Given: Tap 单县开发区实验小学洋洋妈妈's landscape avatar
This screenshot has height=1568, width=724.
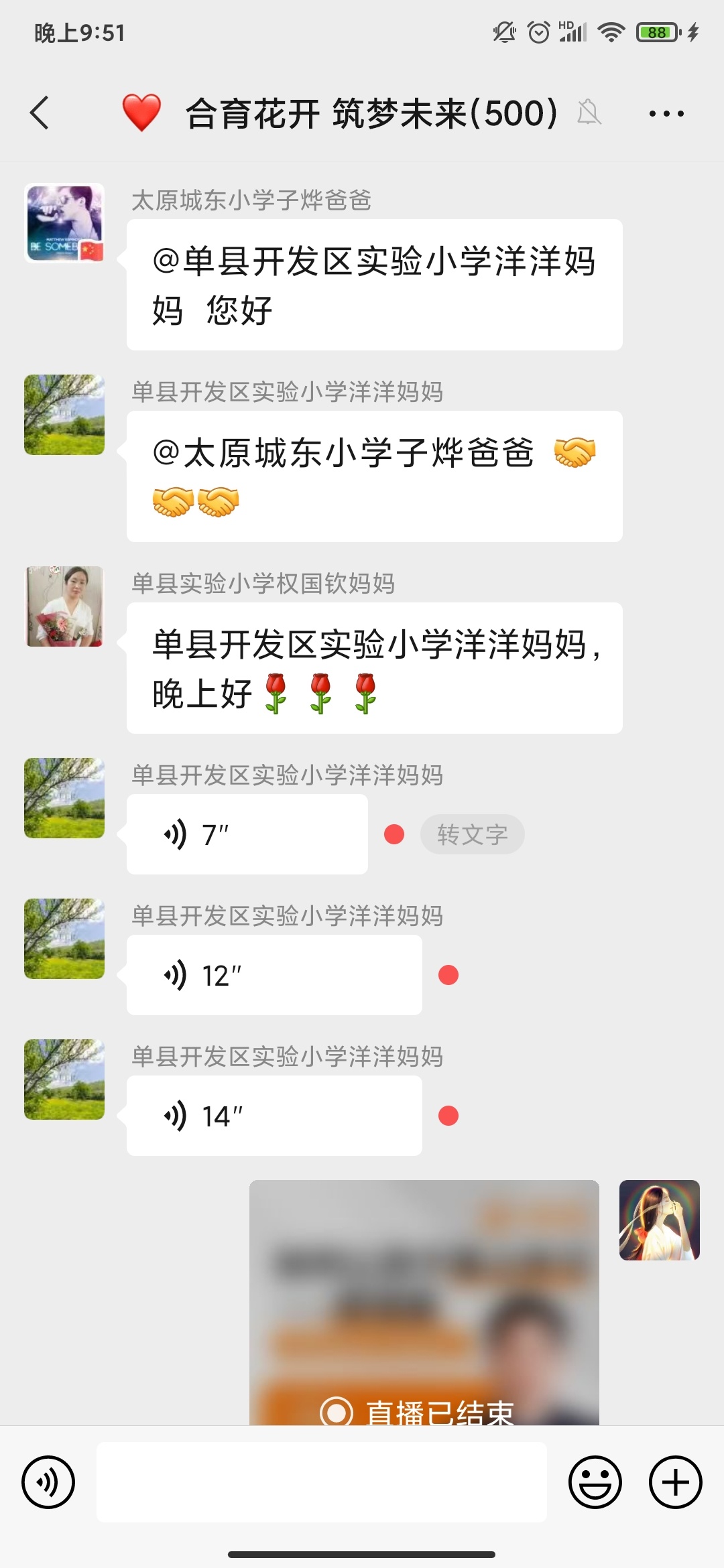Looking at the screenshot, I should 65,413.
